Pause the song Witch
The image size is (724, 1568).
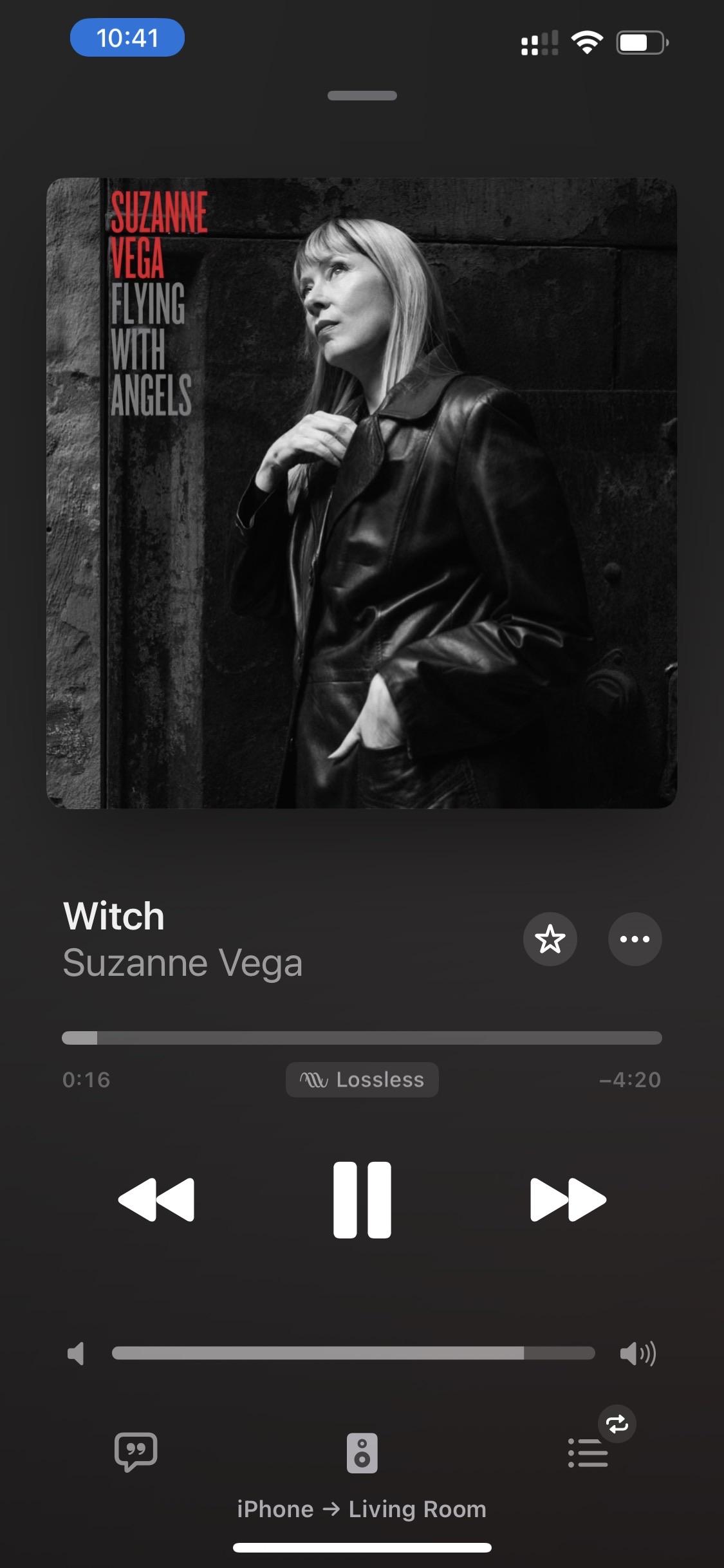tap(362, 1200)
